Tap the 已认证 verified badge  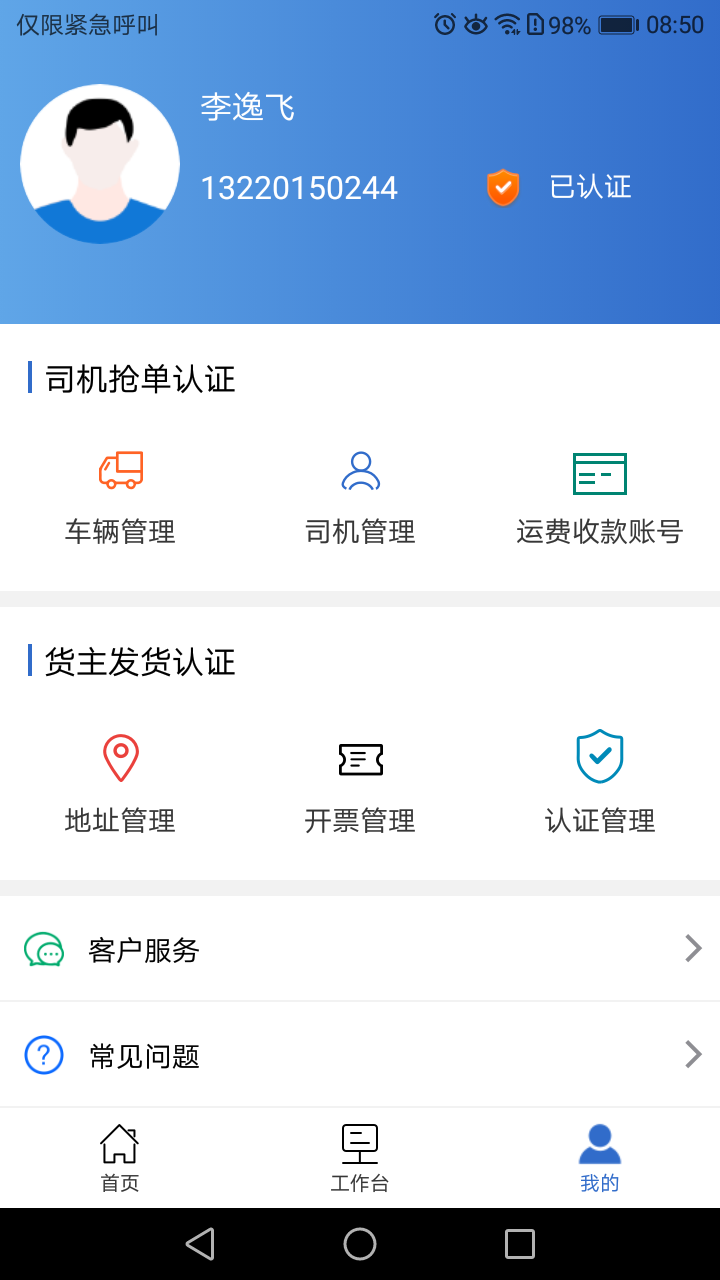click(559, 187)
